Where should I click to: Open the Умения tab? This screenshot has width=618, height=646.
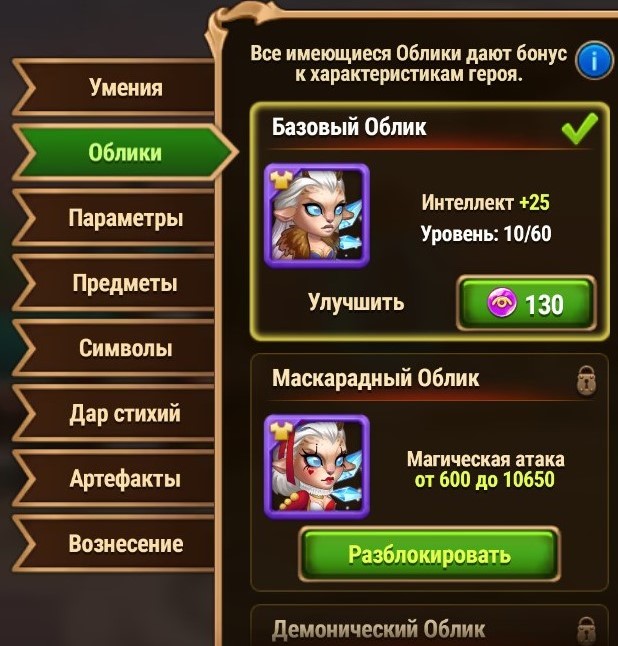(124, 88)
